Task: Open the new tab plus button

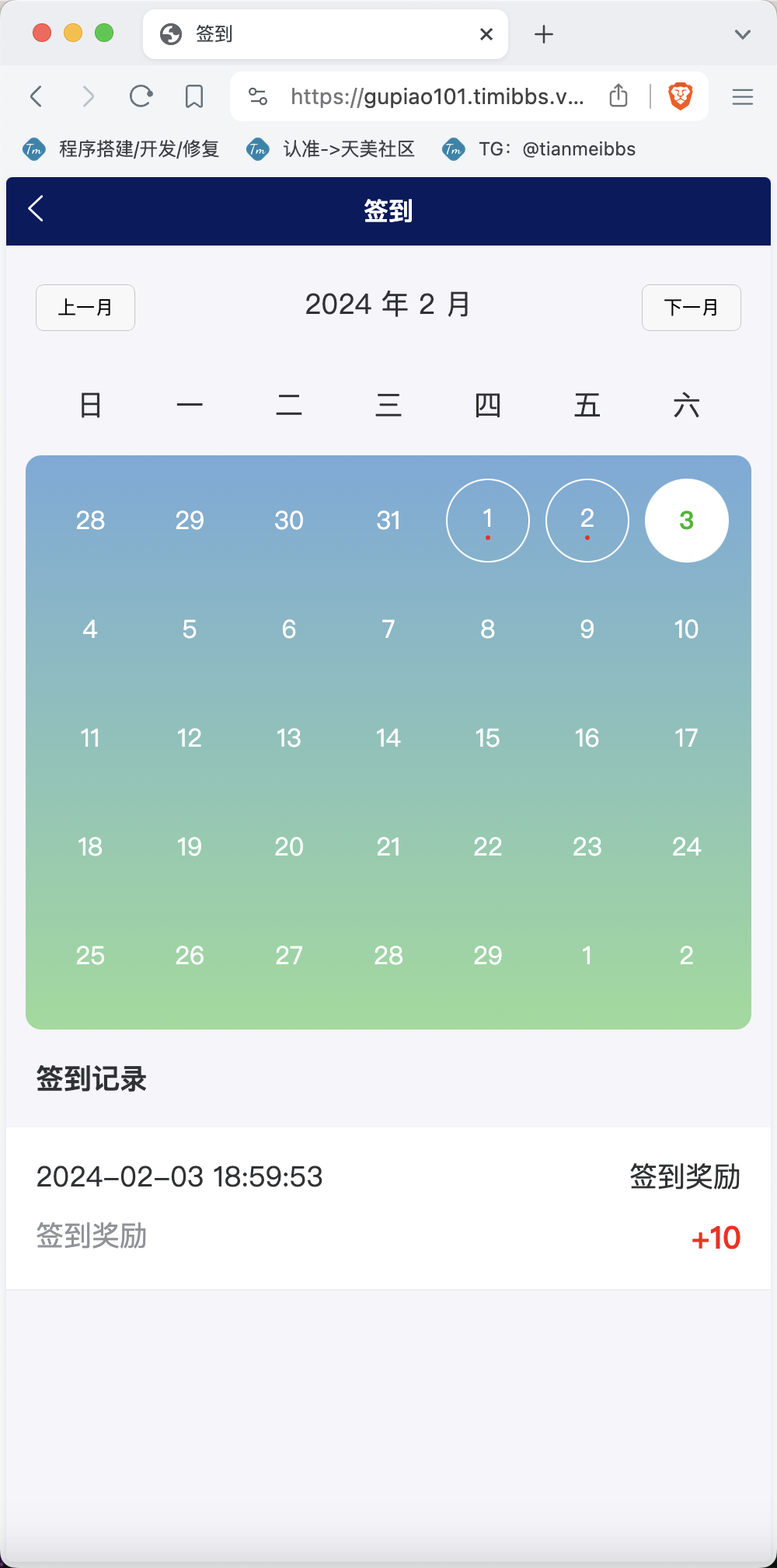Action: (x=544, y=34)
